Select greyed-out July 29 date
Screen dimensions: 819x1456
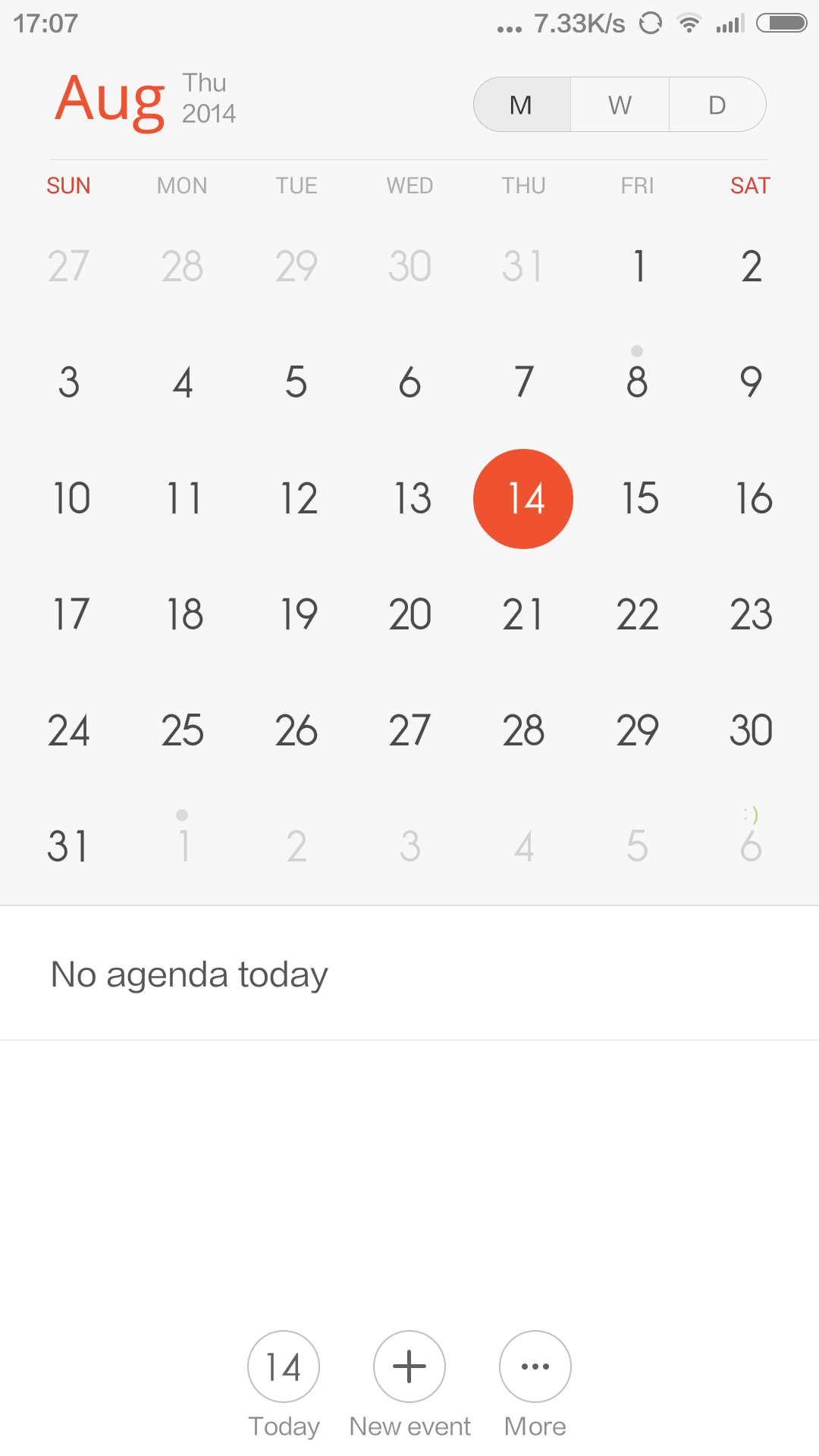tap(296, 266)
